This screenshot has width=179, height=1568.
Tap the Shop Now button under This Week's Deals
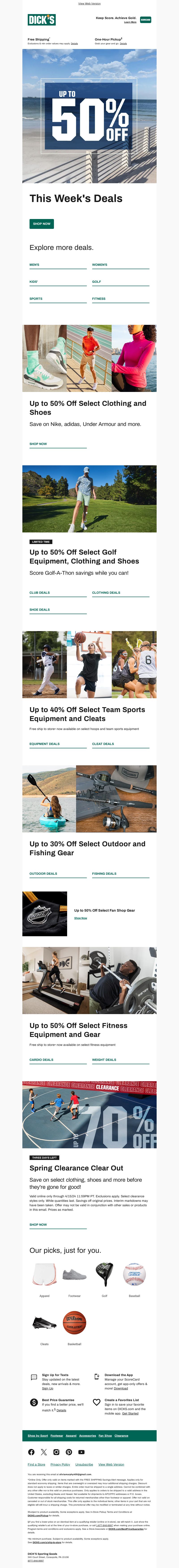pyautogui.click(x=41, y=223)
